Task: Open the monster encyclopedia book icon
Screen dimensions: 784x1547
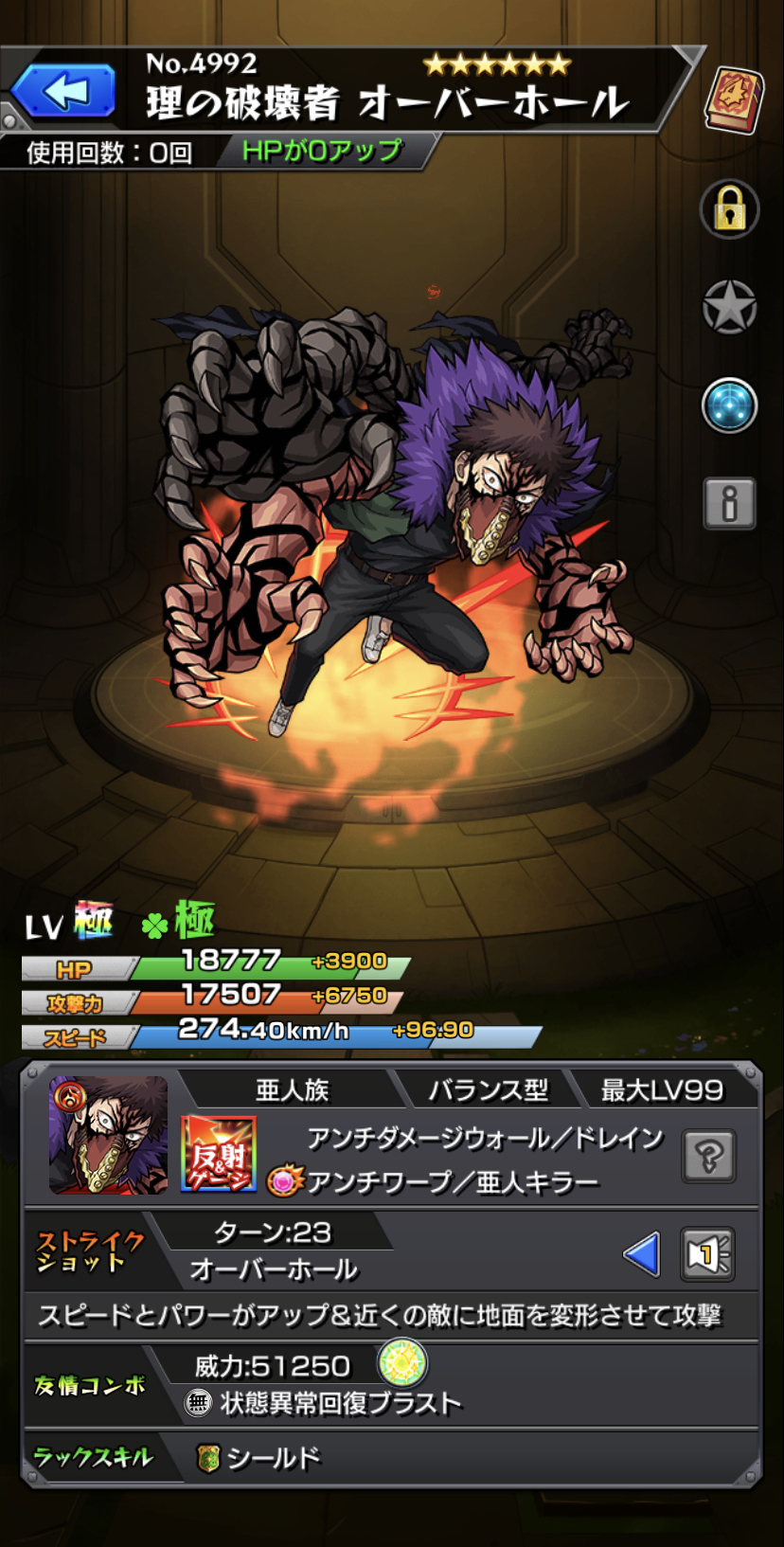Action: click(x=734, y=99)
